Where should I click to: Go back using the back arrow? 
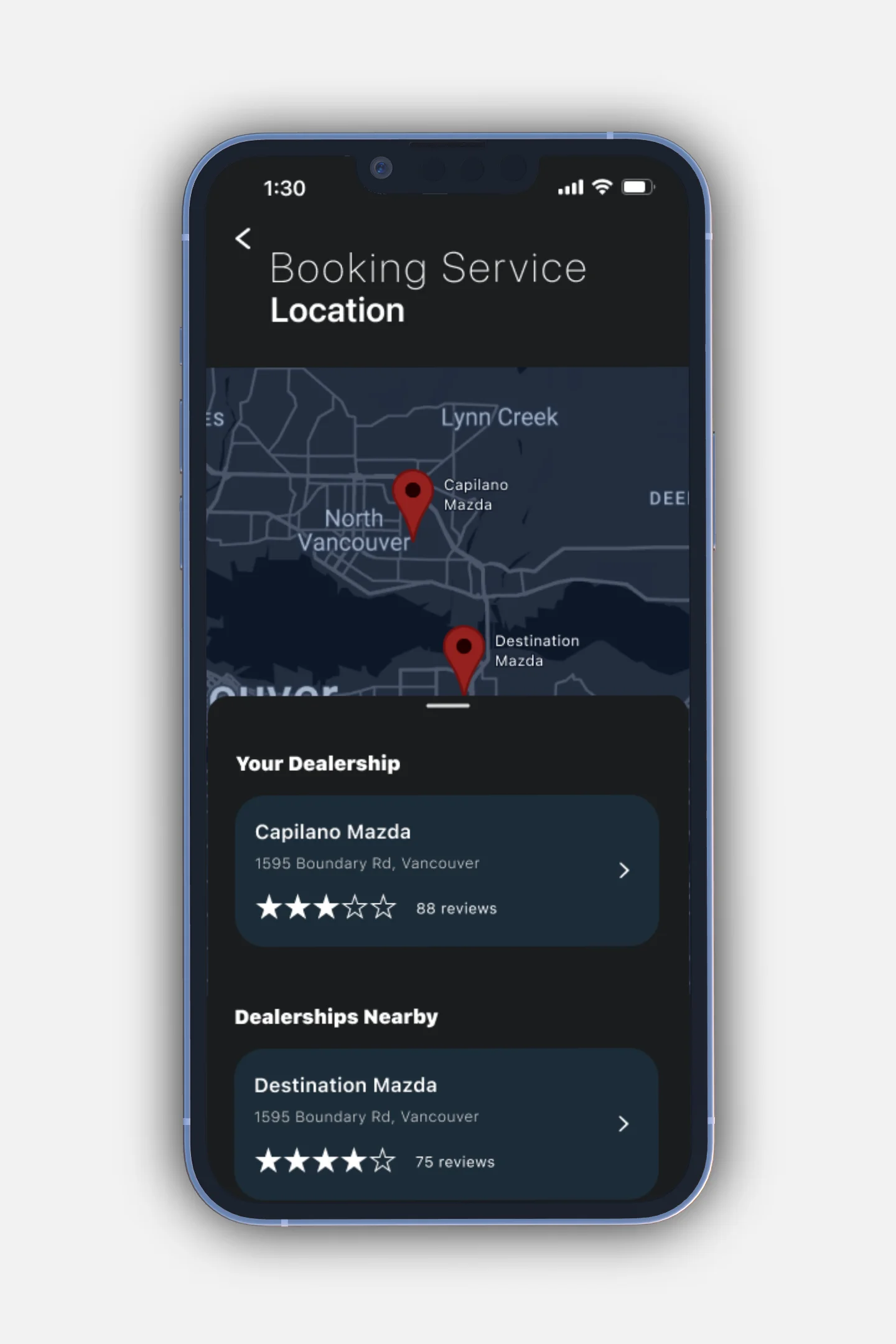click(x=243, y=238)
